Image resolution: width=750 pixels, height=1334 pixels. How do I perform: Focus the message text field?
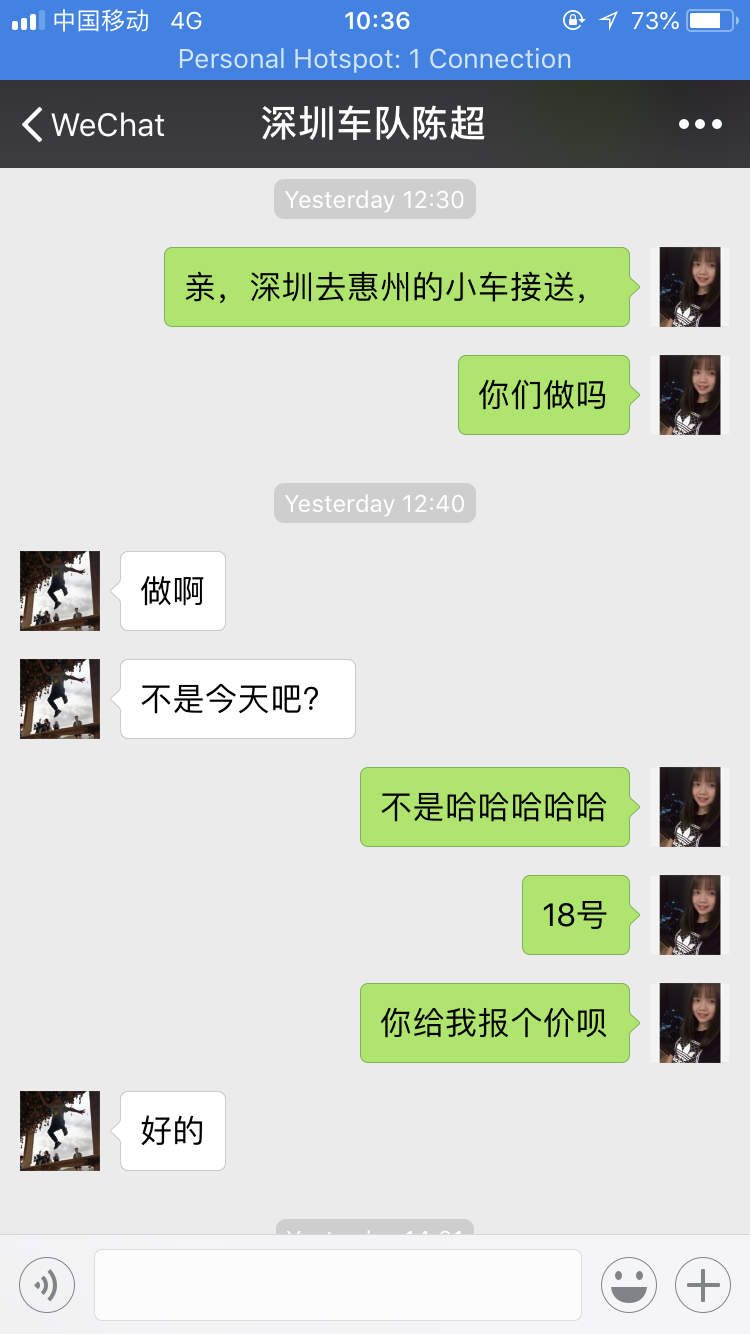pyautogui.click(x=338, y=1285)
